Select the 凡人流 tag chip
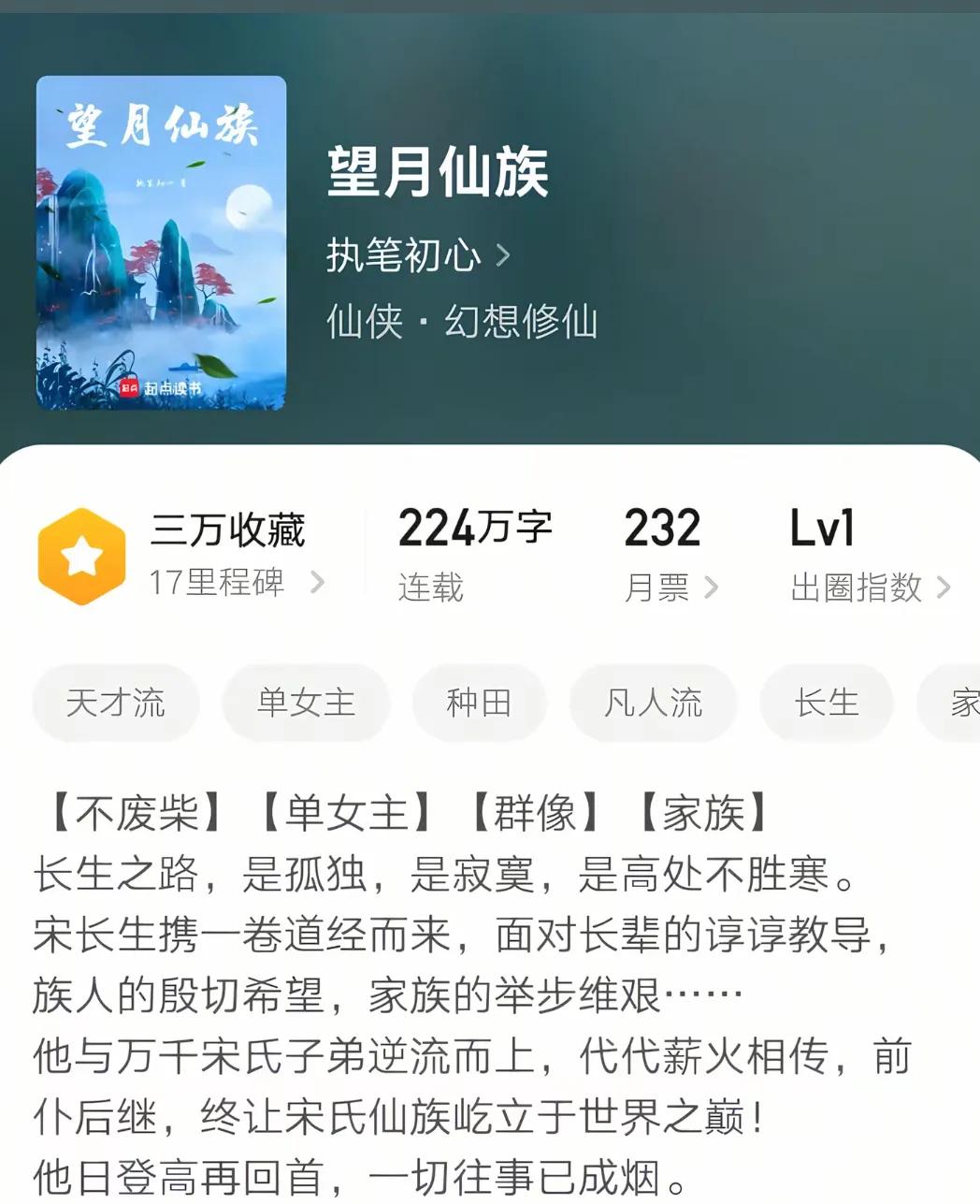The width and height of the screenshot is (980, 1204). pos(653,703)
